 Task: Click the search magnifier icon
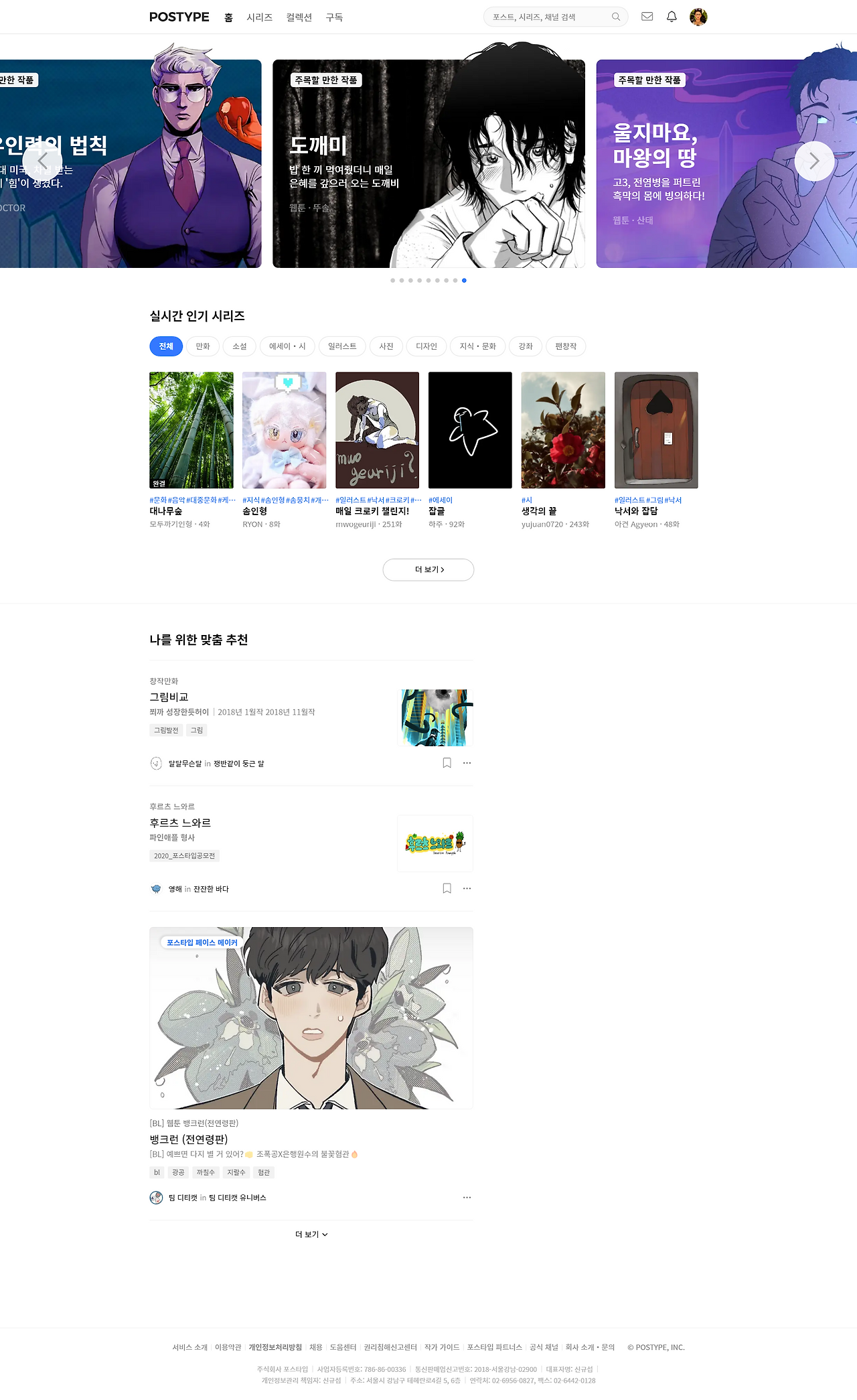coord(615,17)
